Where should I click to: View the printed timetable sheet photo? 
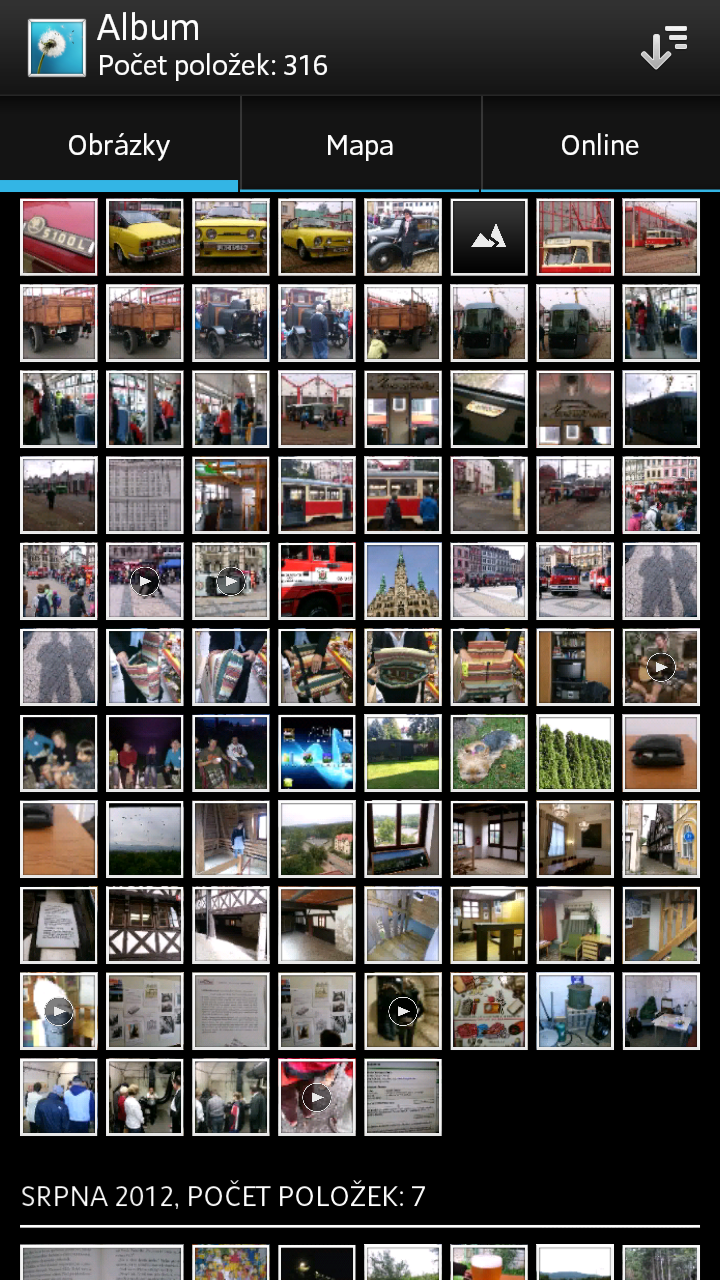pyautogui.click(x=145, y=495)
